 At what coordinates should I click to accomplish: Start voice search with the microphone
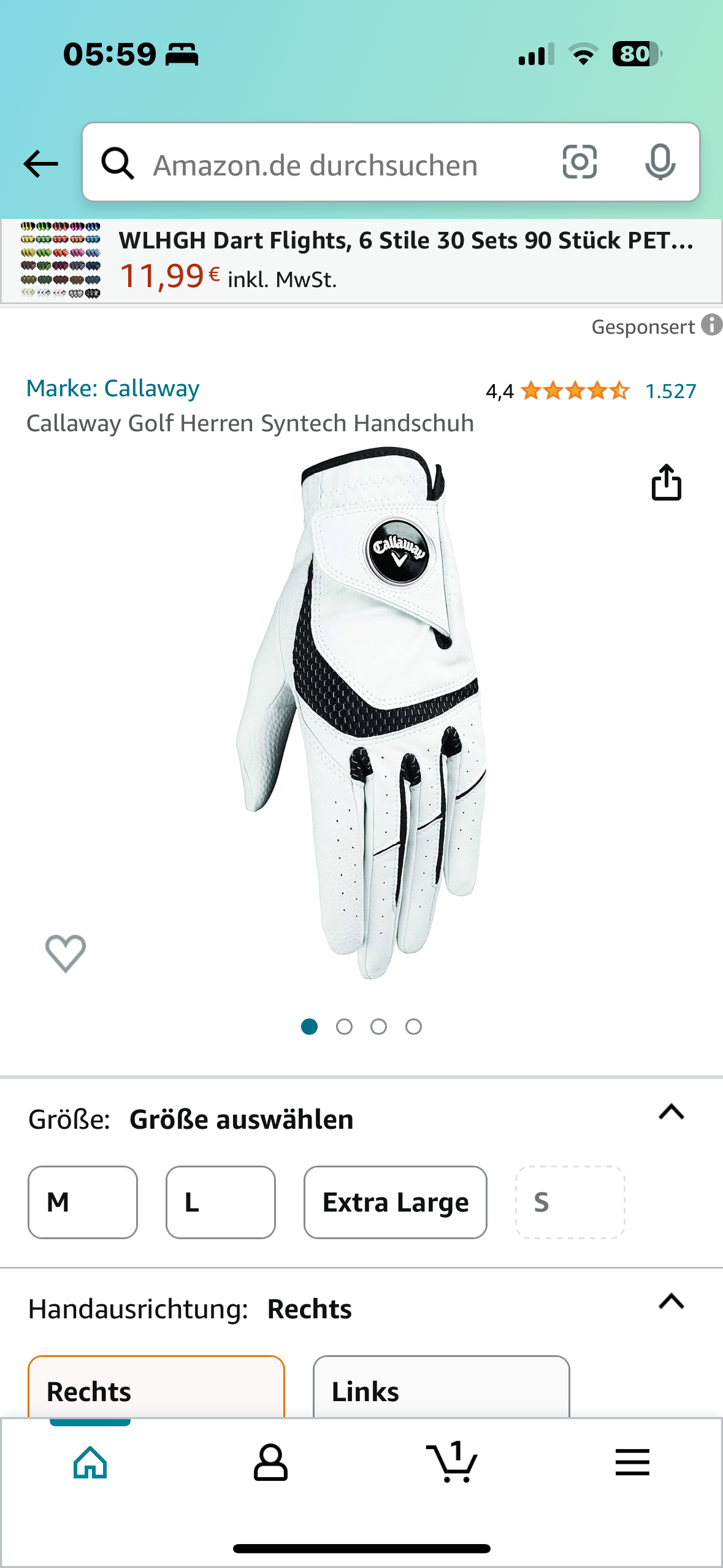tap(660, 163)
